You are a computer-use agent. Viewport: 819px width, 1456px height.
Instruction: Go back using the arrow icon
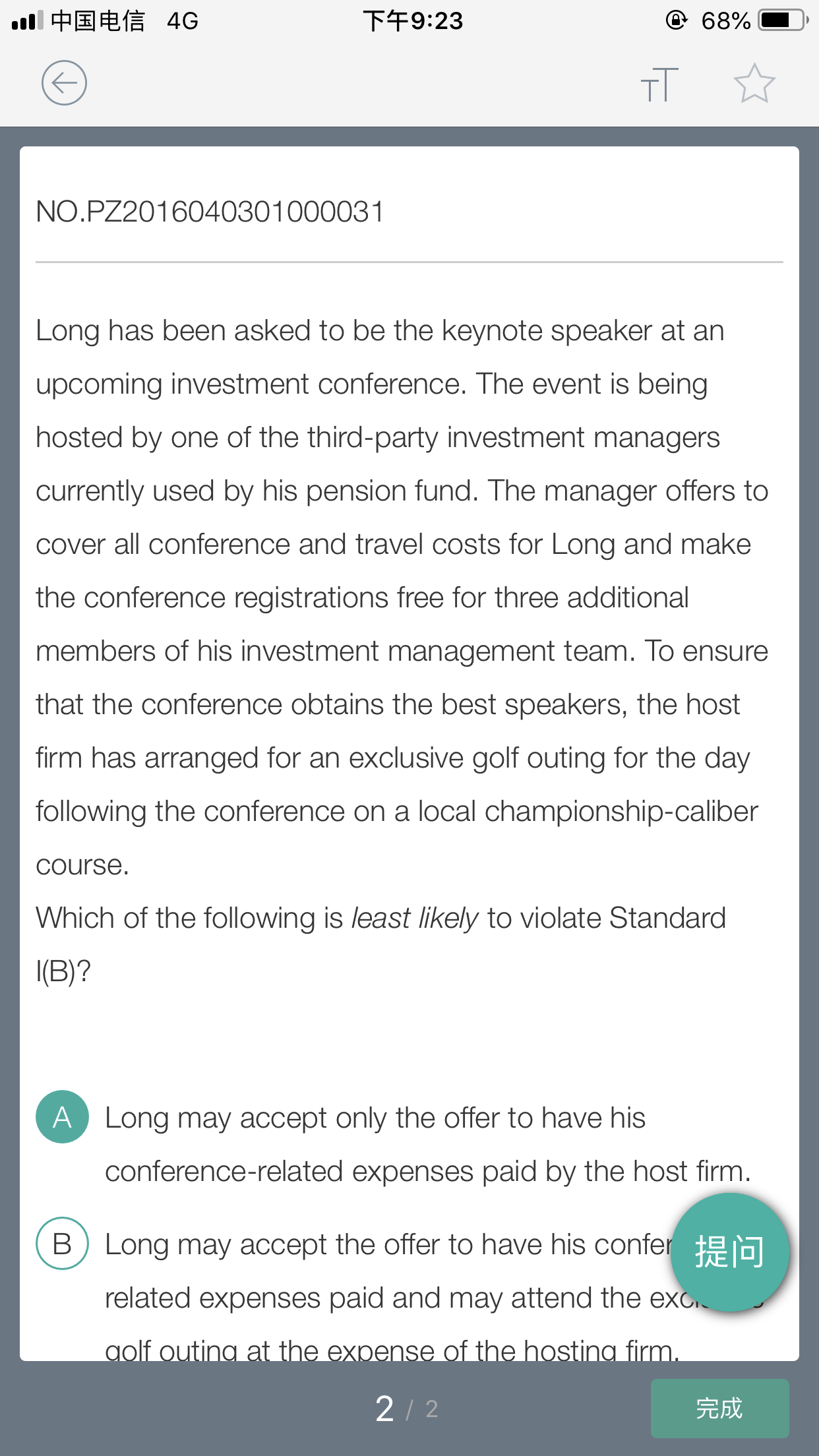[64, 83]
